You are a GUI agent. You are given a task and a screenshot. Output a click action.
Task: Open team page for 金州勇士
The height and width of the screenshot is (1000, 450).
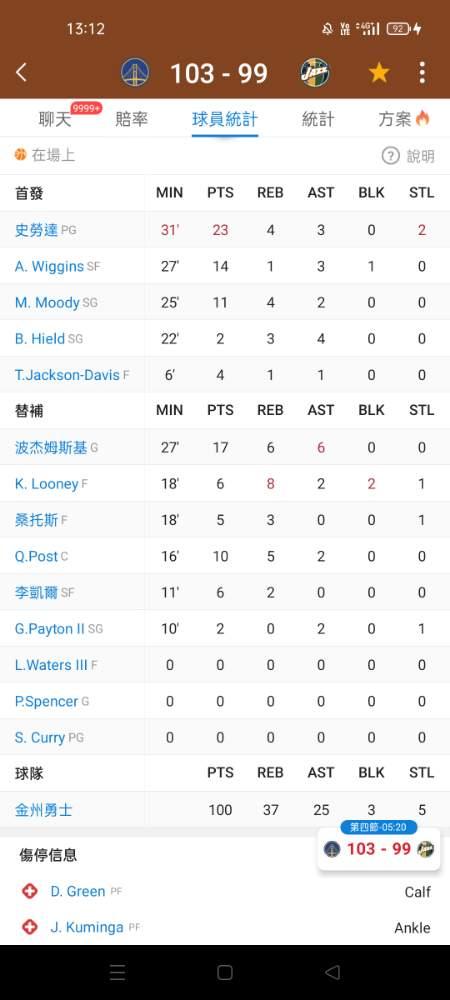tap(43, 810)
